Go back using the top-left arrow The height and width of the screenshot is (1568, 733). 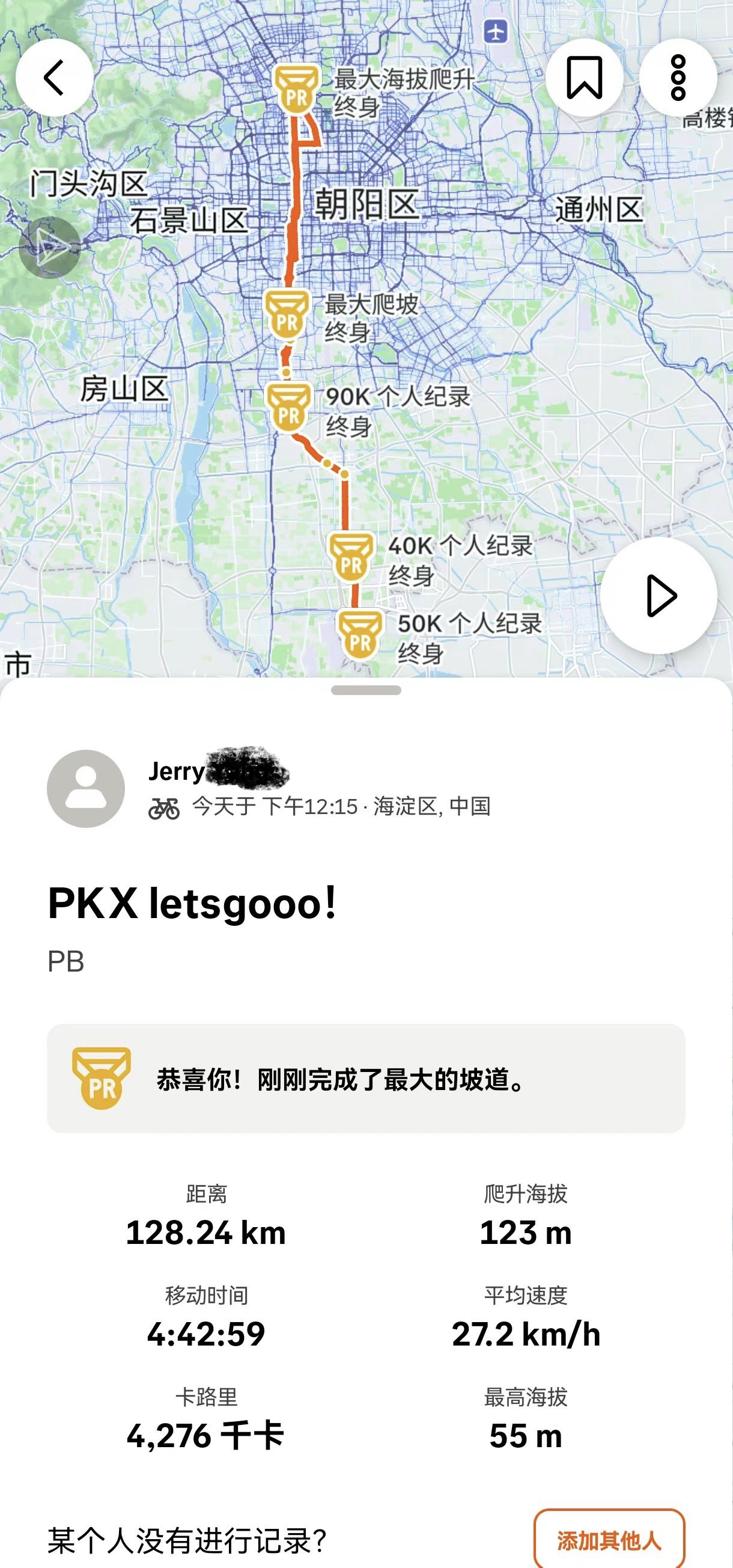click(54, 78)
